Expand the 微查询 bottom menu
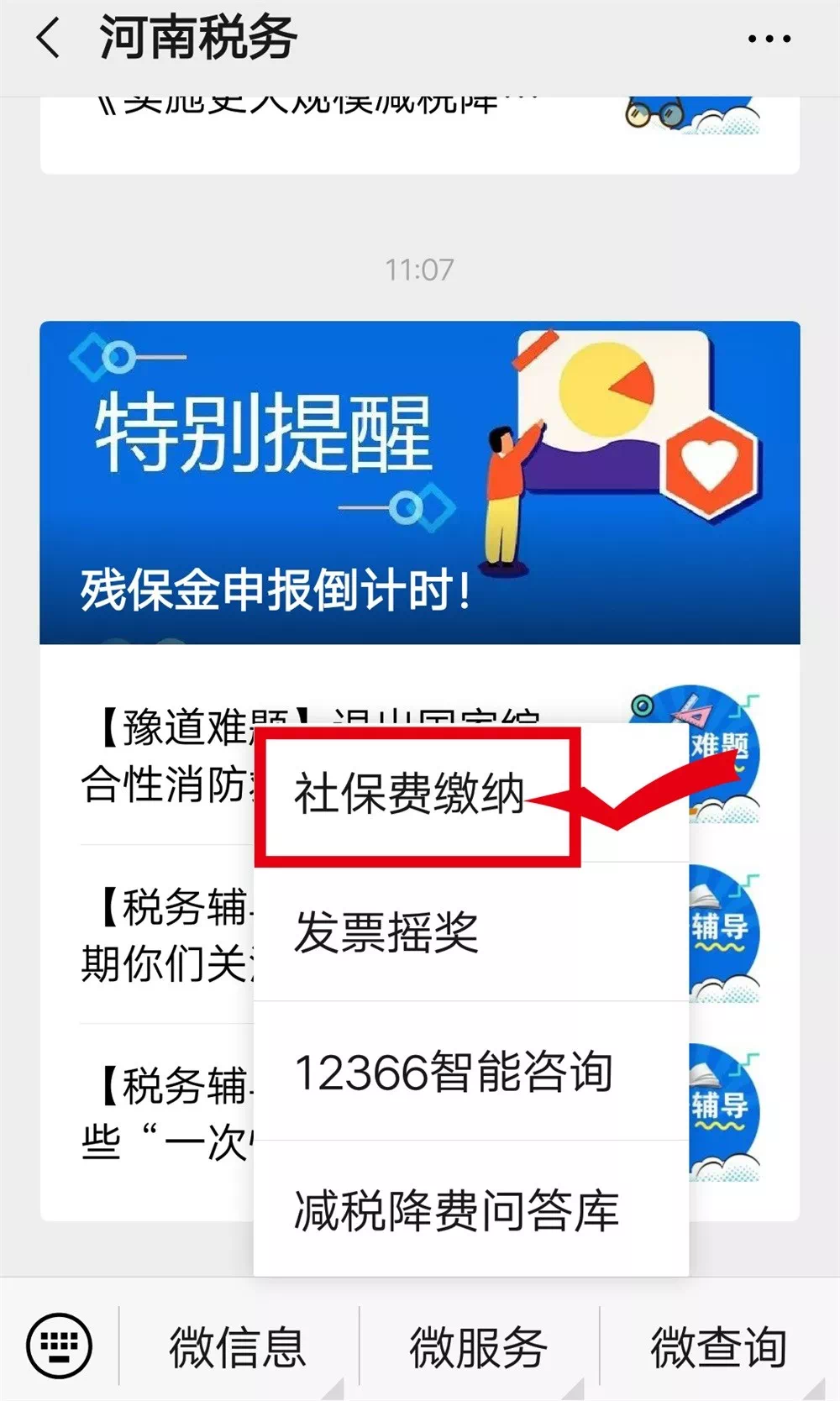 pyautogui.click(x=719, y=1346)
